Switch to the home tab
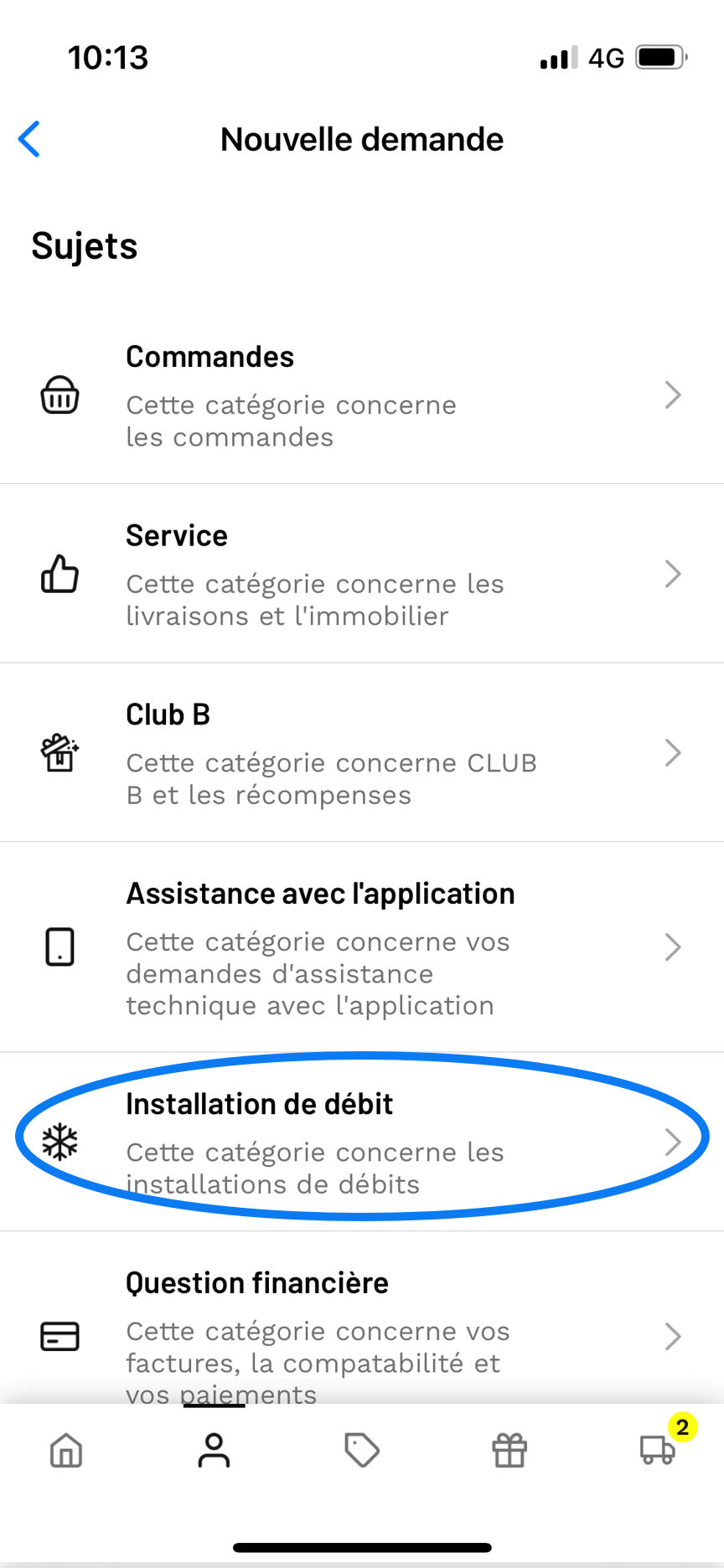This screenshot has width=724, height=1568. [66, 1450]
